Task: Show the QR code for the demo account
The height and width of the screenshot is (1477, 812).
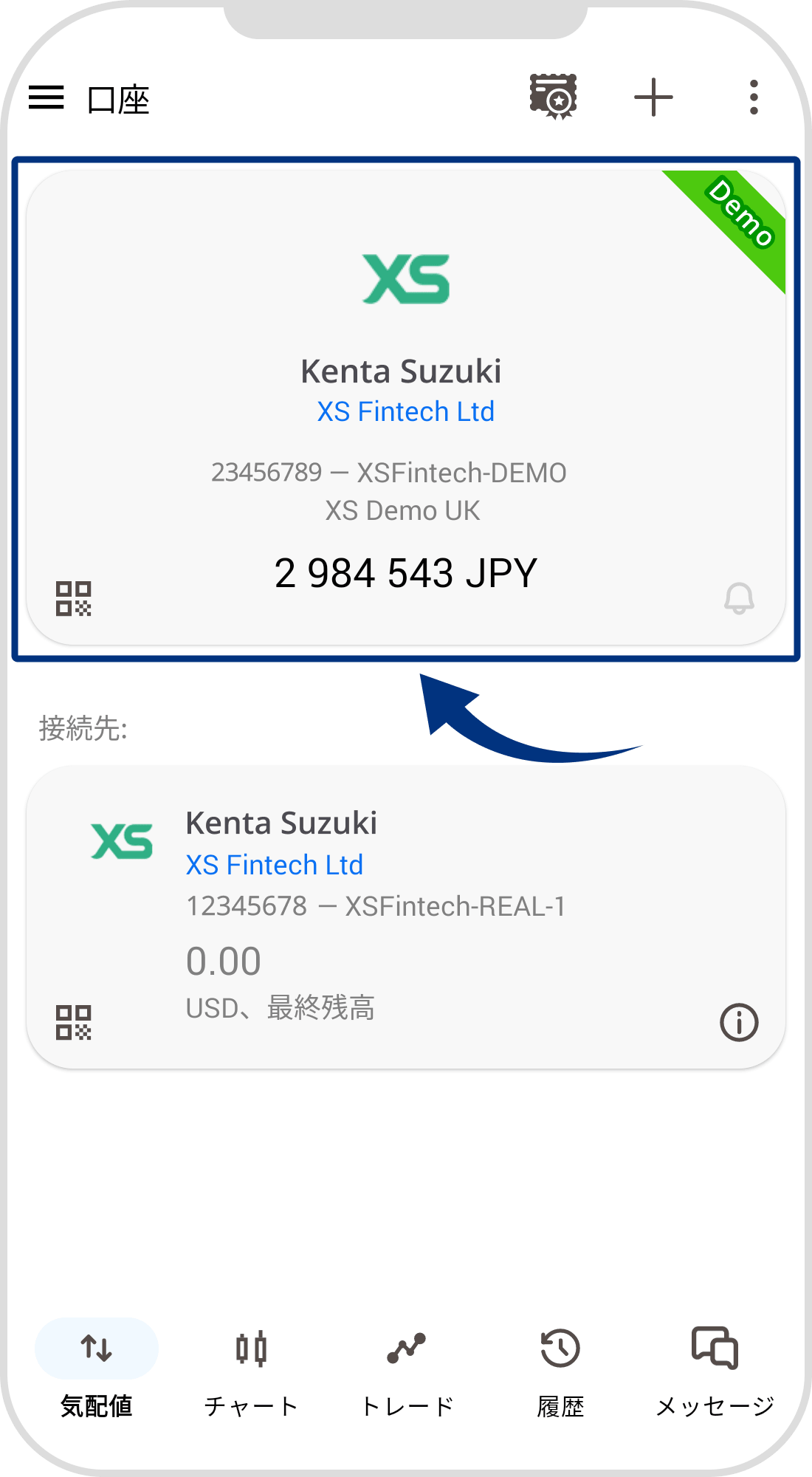Action: click(x=74, y=600)
